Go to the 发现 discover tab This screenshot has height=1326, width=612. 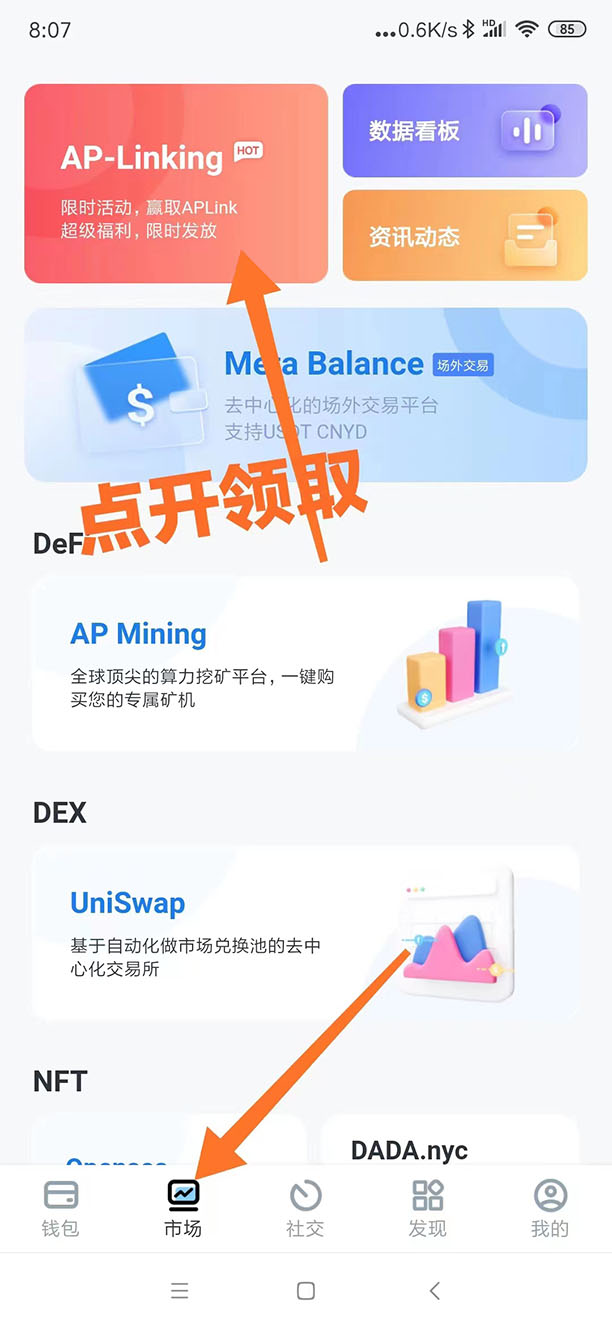(x=428, y=1208)
